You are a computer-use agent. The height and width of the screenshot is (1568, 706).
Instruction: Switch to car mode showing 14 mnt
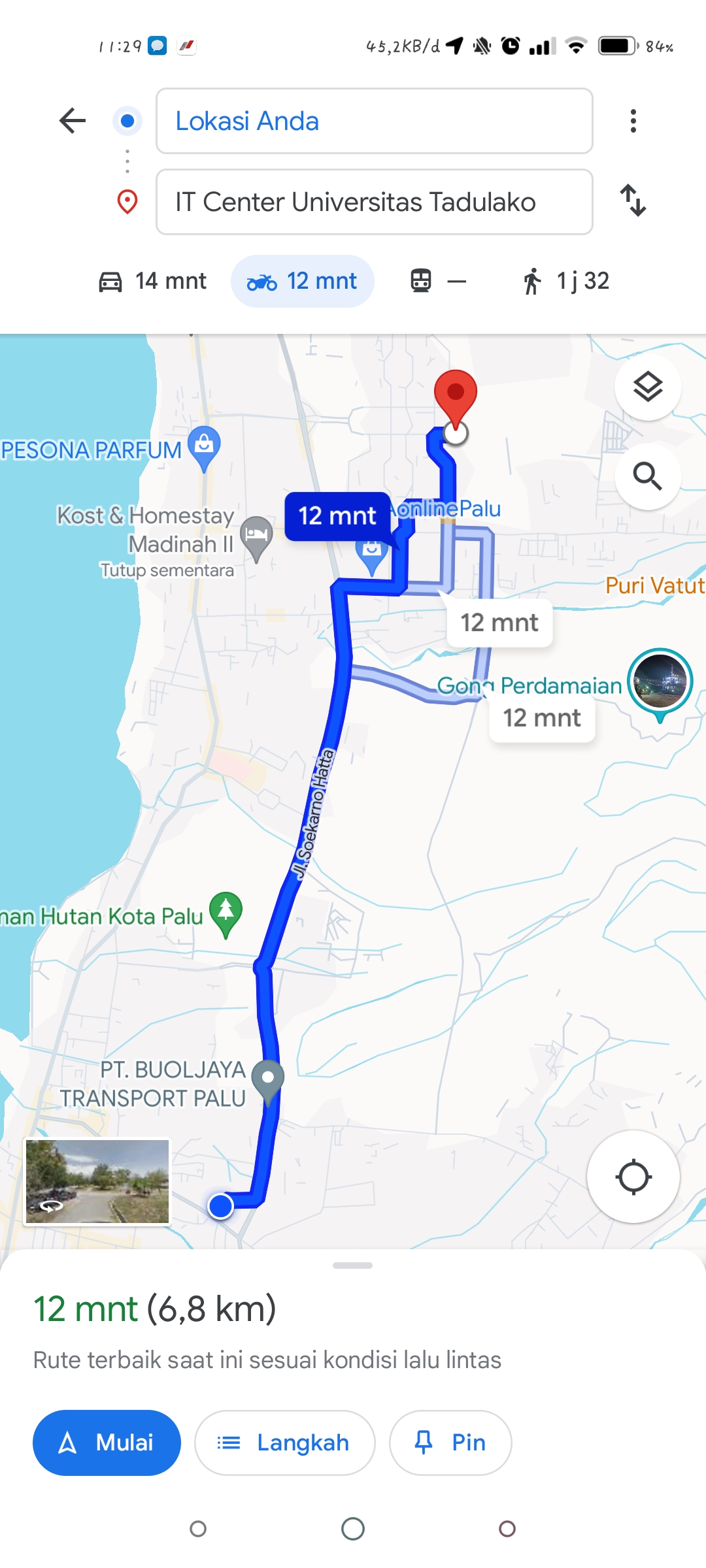tap(152, 281)
